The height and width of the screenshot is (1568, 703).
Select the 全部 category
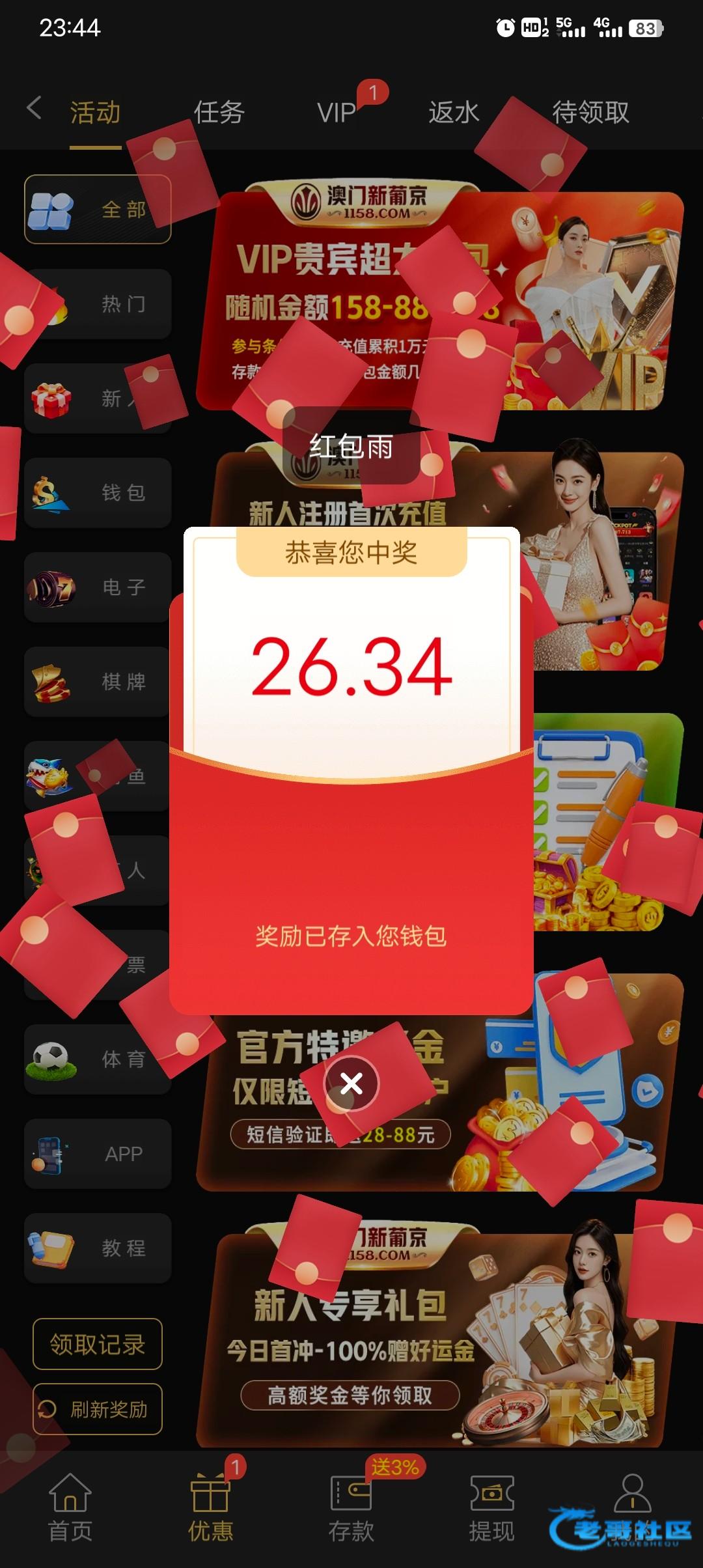point(98,209)
